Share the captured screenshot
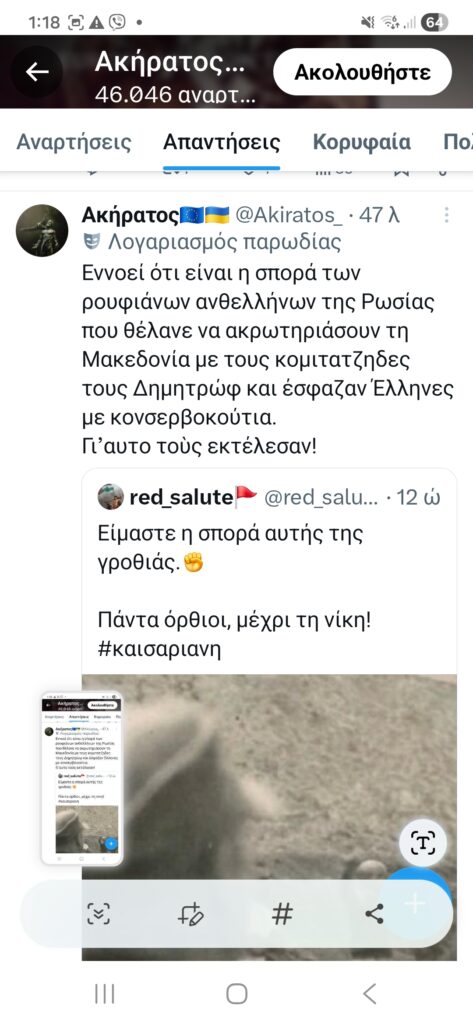 374,914
